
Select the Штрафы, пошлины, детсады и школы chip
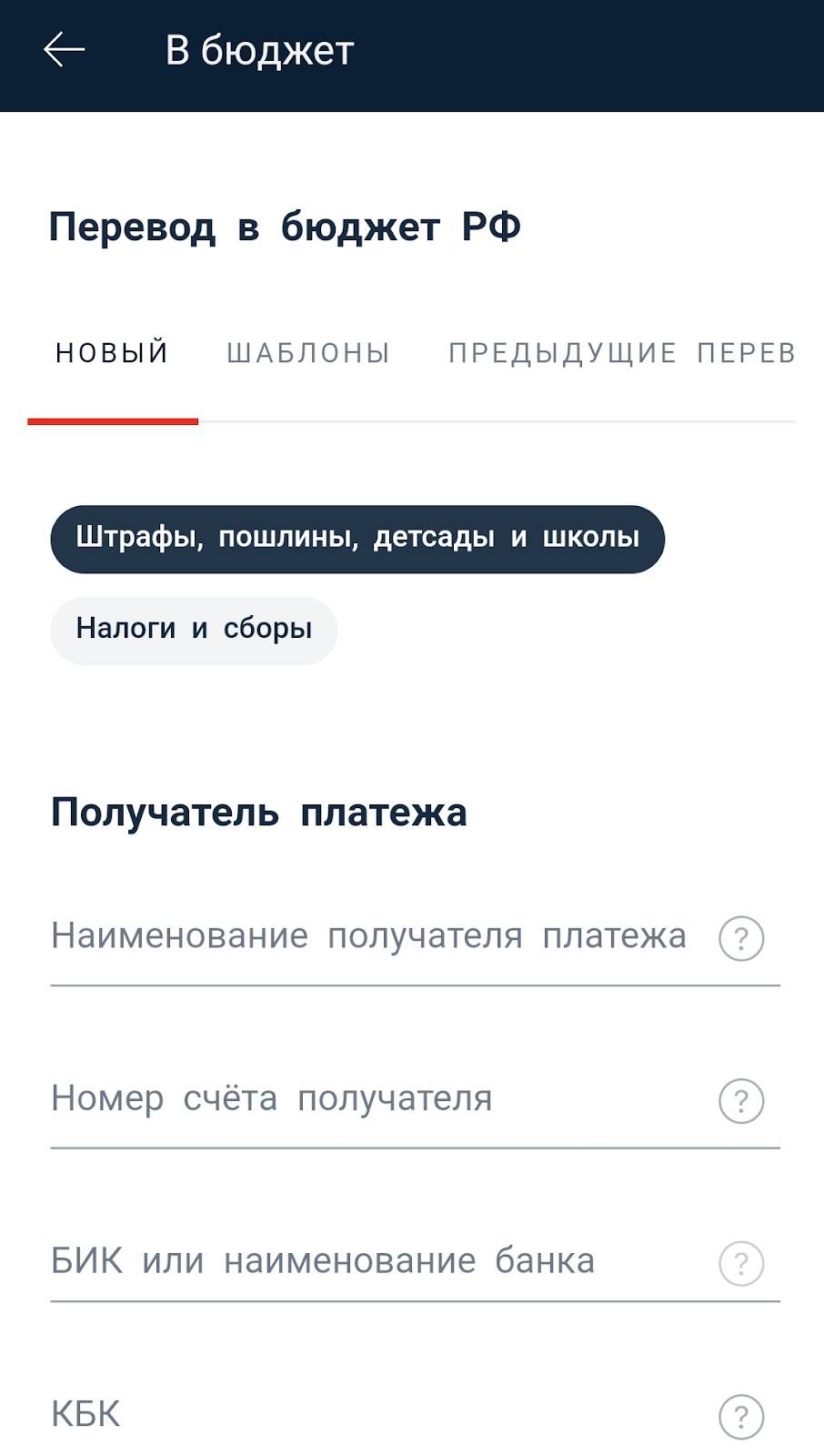coord(357,539)
